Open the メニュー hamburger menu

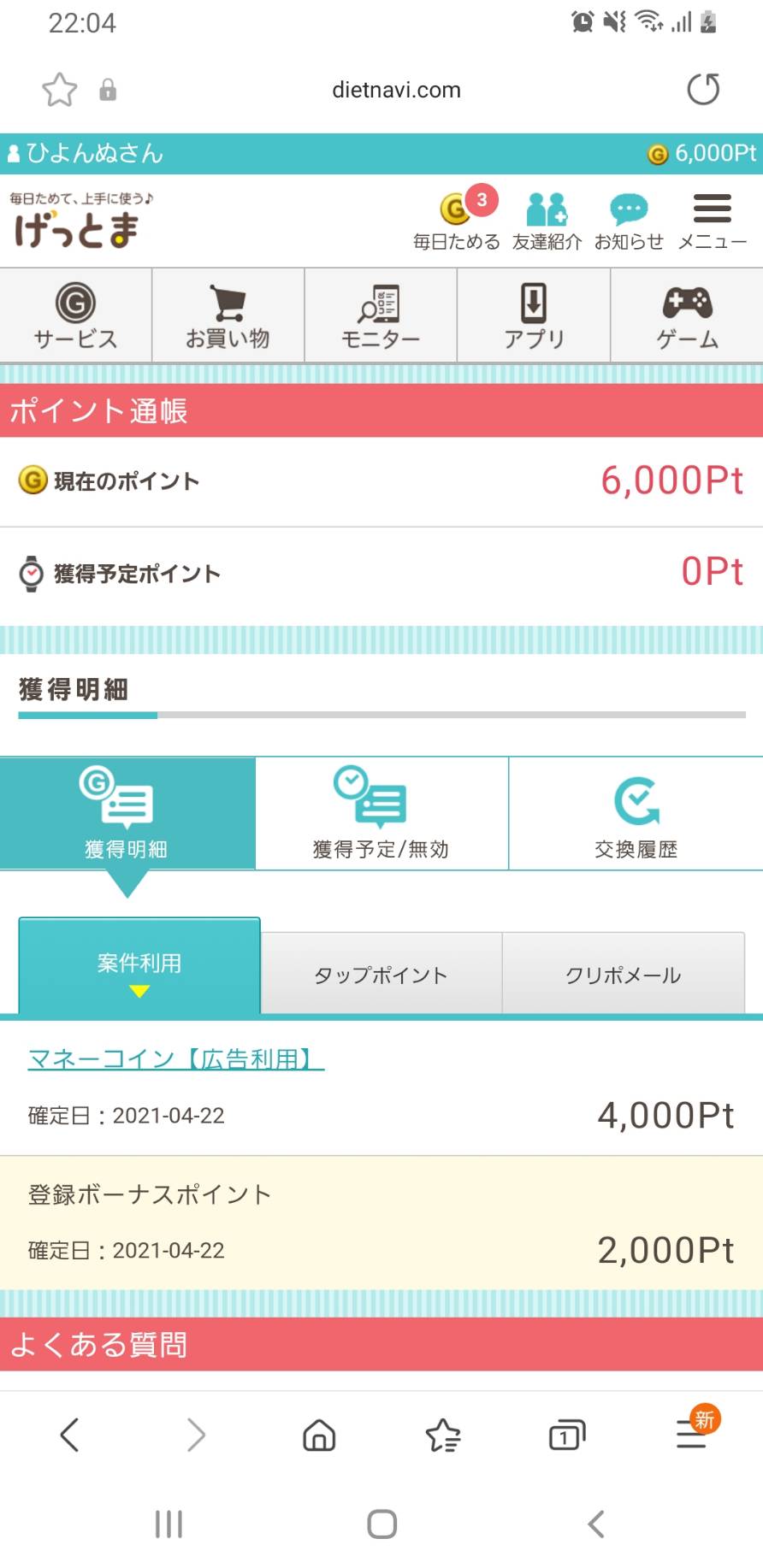pos(713,221)
